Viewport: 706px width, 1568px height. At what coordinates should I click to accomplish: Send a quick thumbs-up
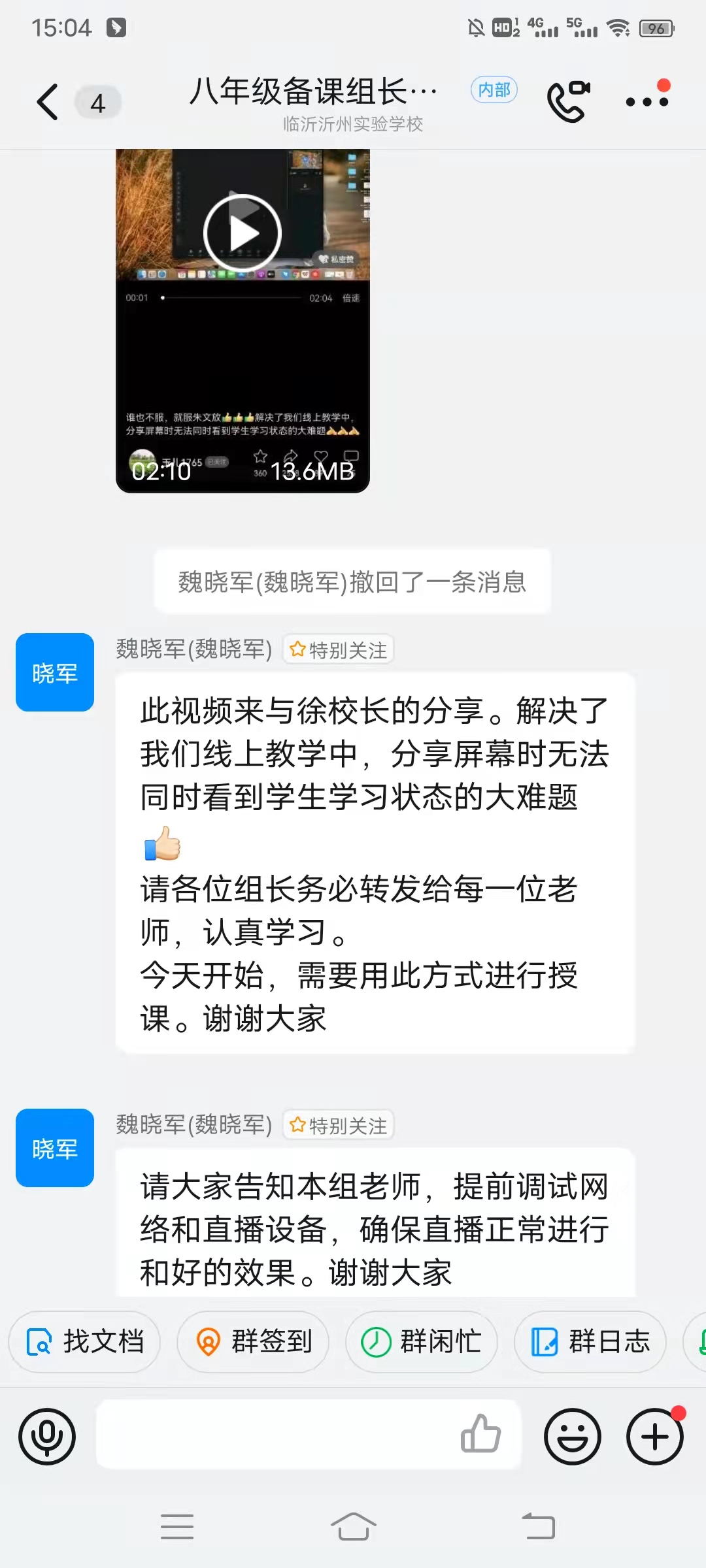(x=480, y=1435)
